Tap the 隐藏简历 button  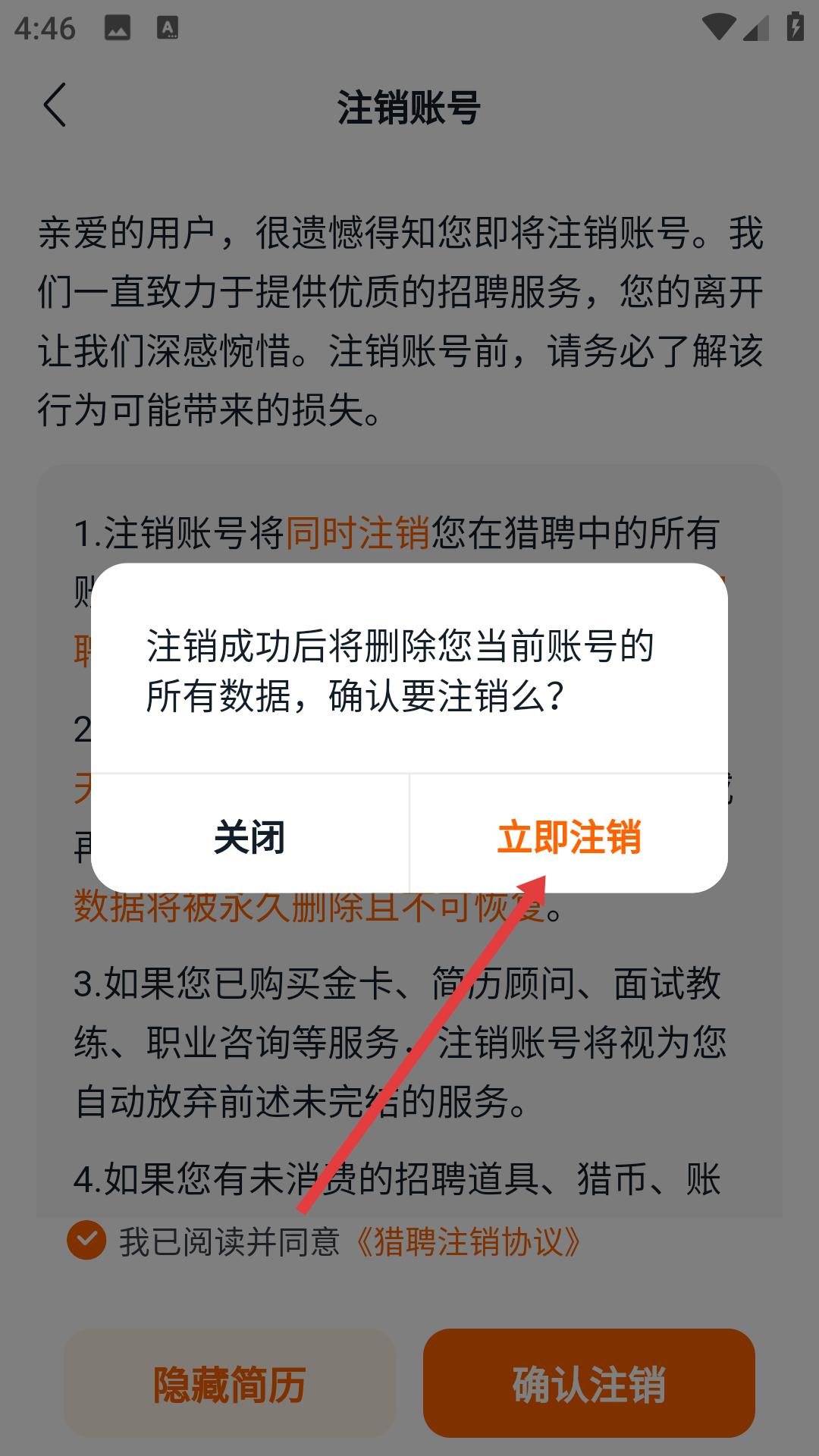click(x=229, y=1383)
